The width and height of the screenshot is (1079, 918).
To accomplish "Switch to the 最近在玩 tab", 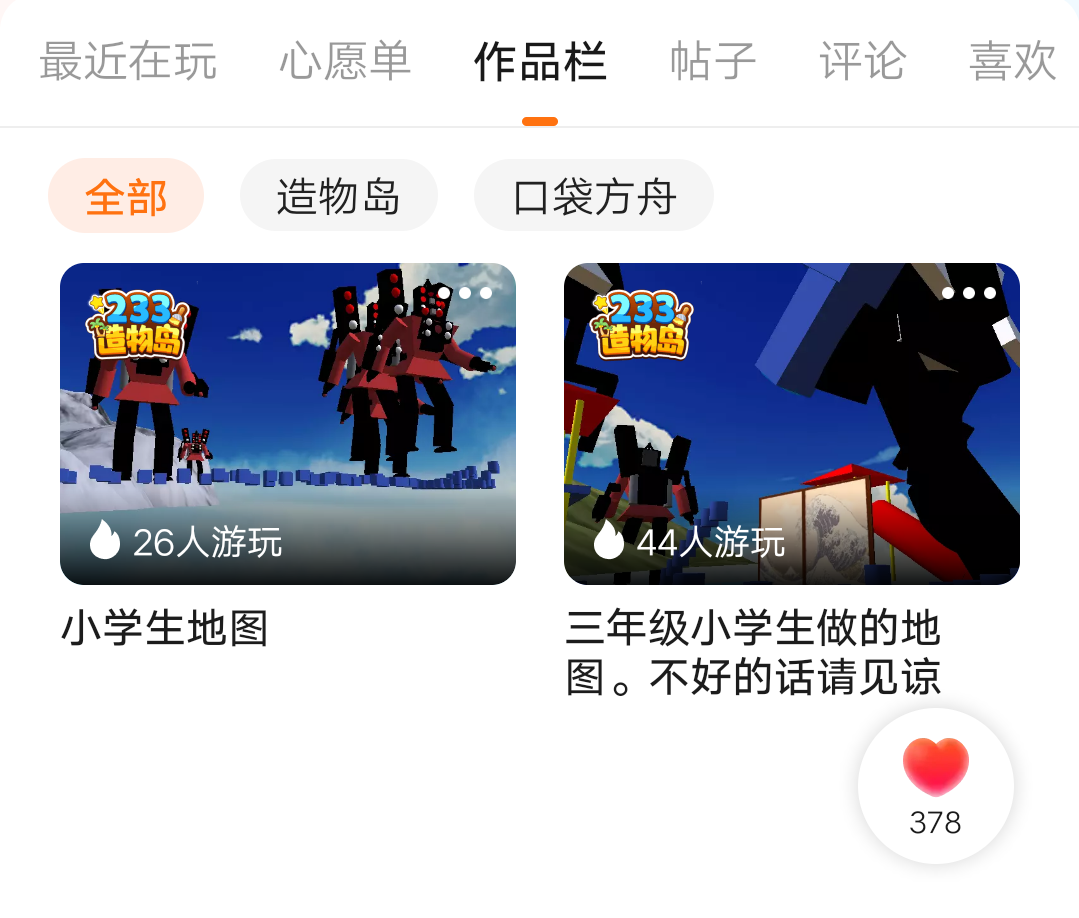I will point(128,62).
